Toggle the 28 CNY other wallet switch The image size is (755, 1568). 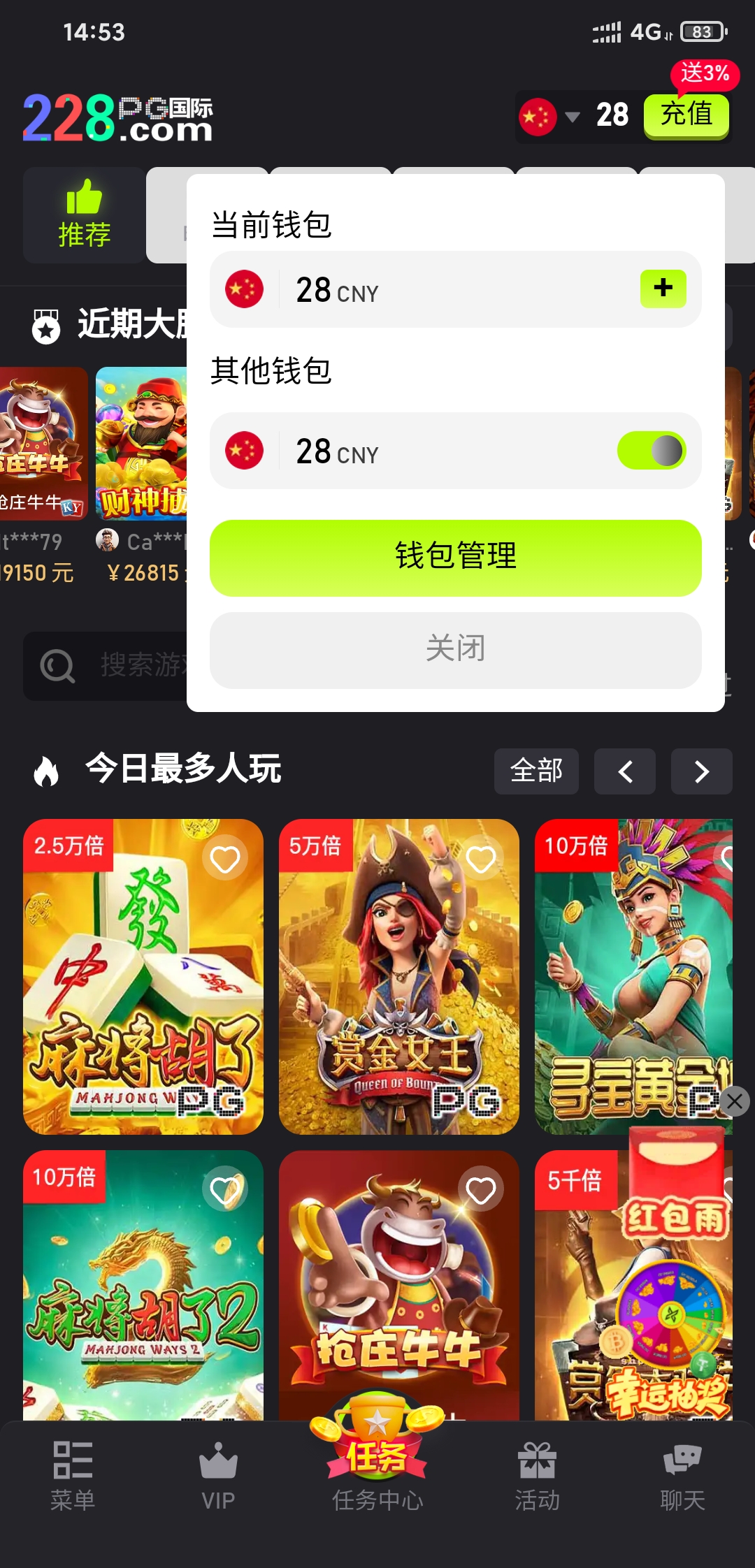point(652,451)
